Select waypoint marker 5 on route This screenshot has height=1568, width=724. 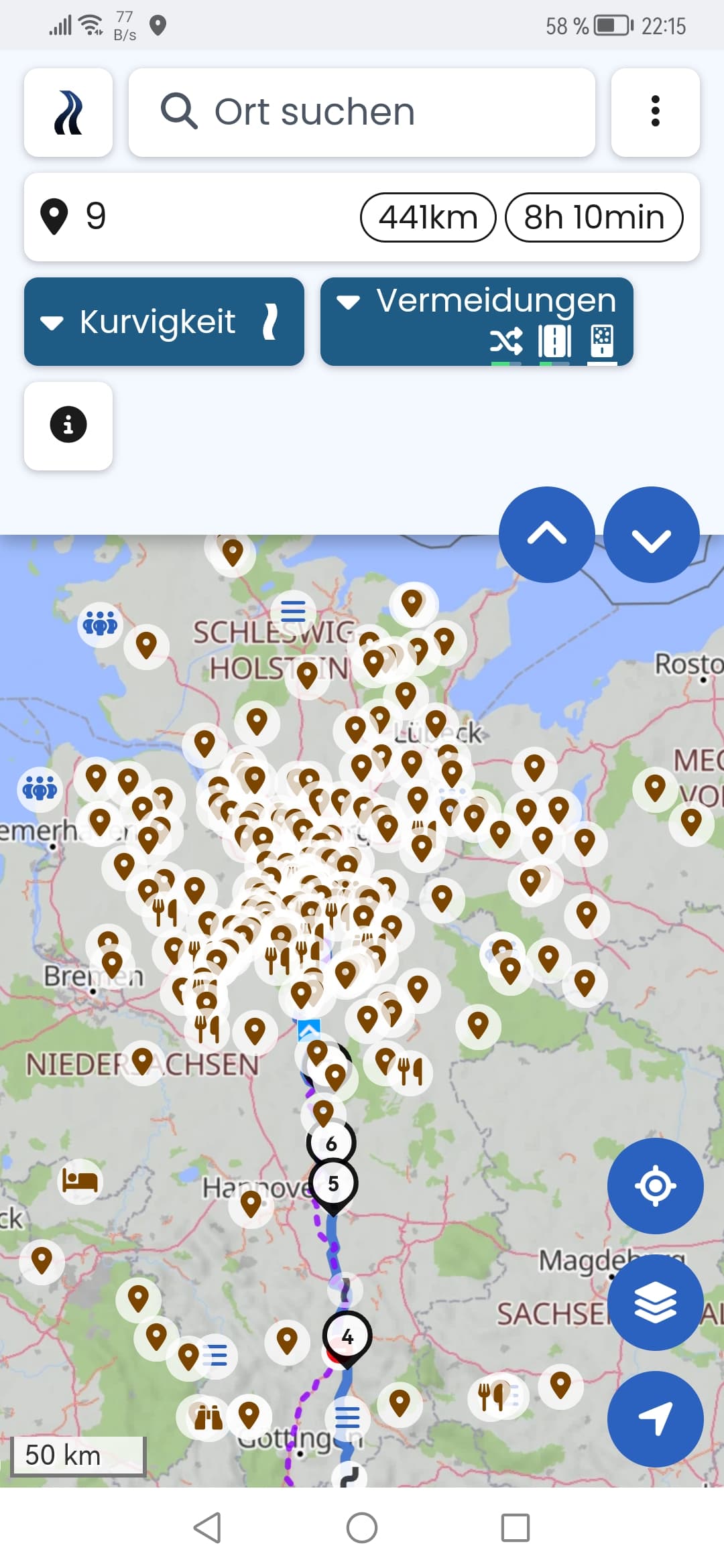click(333, 1184)
